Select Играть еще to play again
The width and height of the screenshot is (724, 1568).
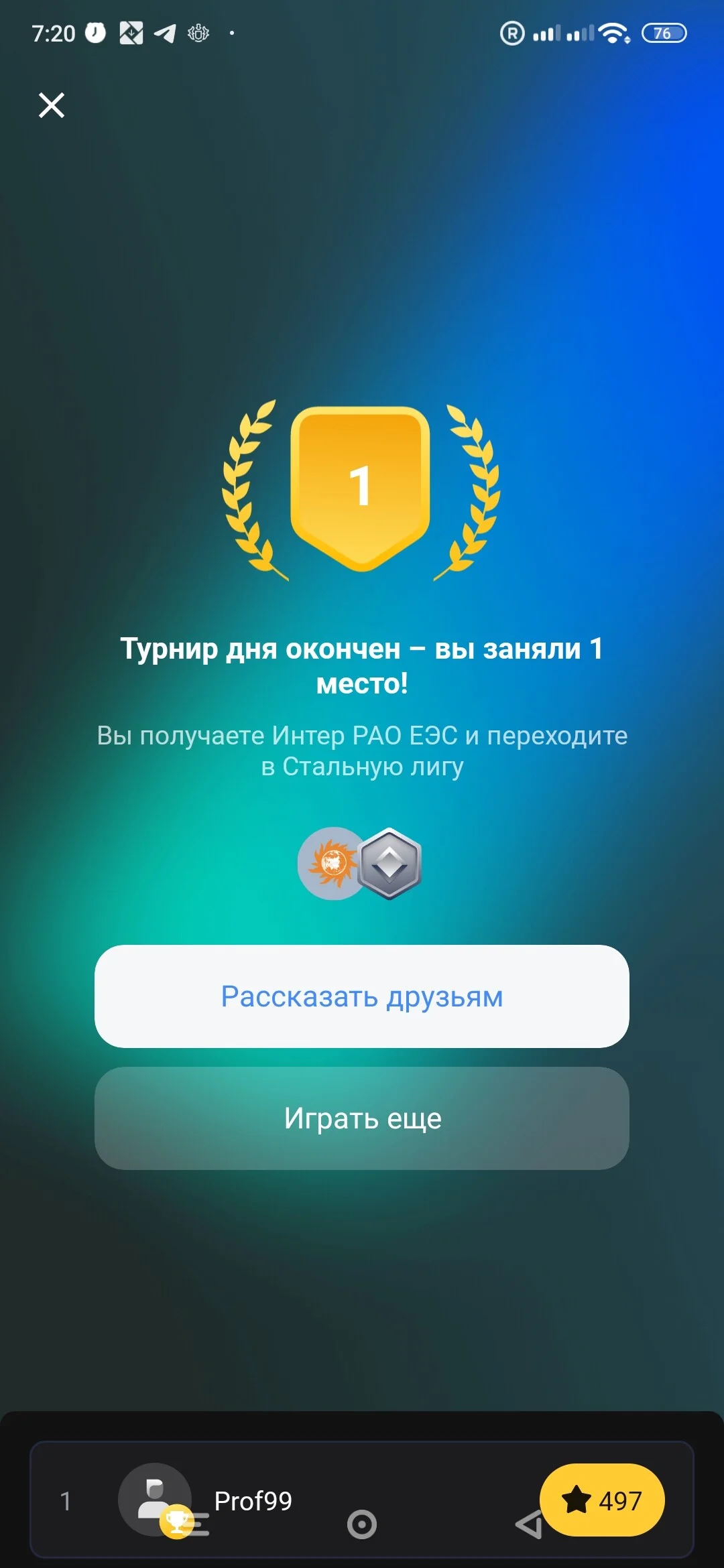point(362,1118)
